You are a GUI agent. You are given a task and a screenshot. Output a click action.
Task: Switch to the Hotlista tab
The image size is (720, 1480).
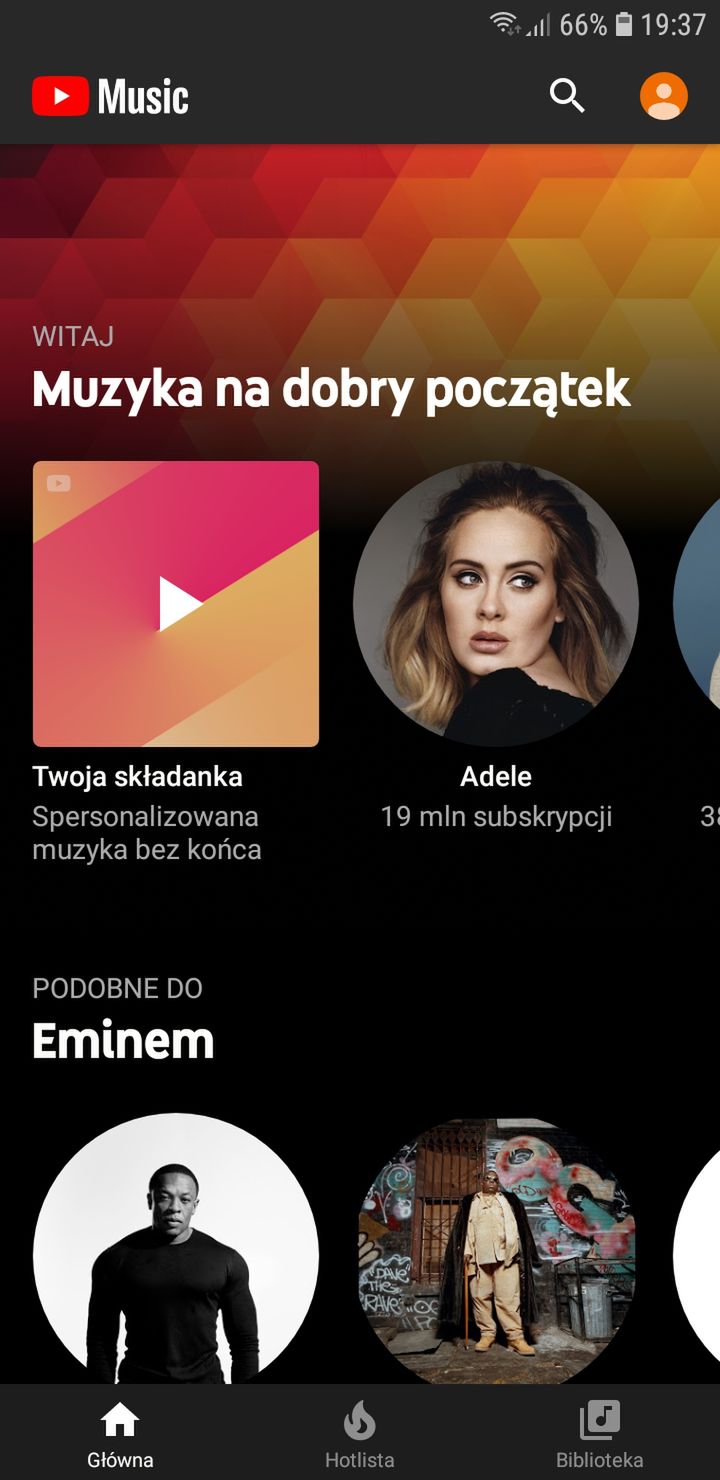[x=360, y=1433]
